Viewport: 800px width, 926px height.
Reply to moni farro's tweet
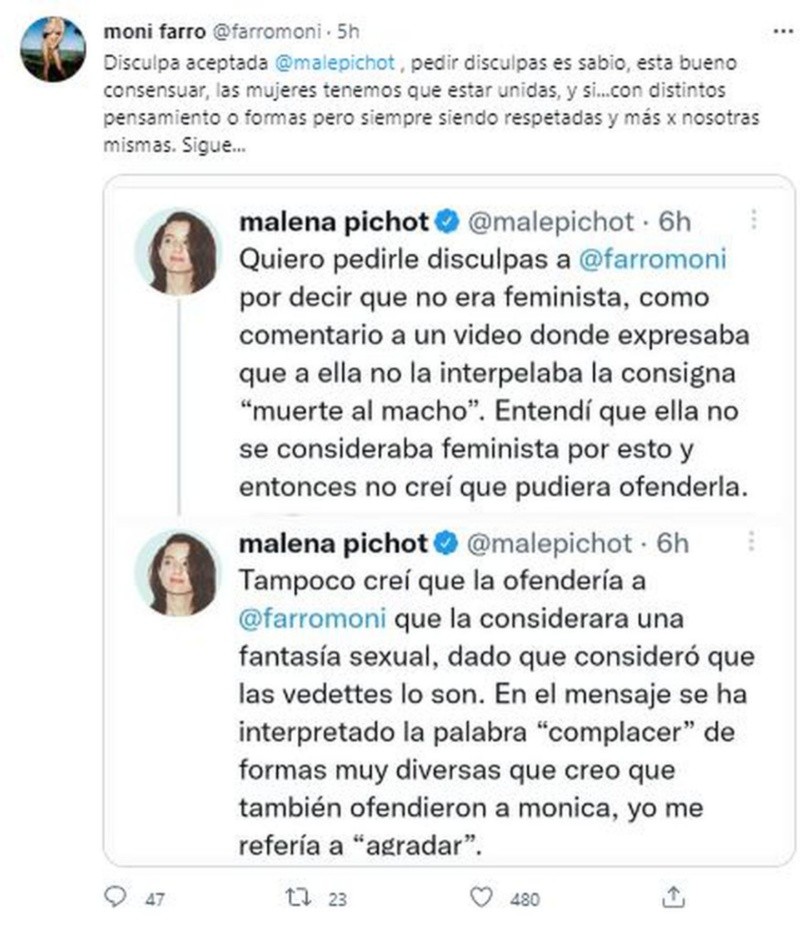click(118, 898)
